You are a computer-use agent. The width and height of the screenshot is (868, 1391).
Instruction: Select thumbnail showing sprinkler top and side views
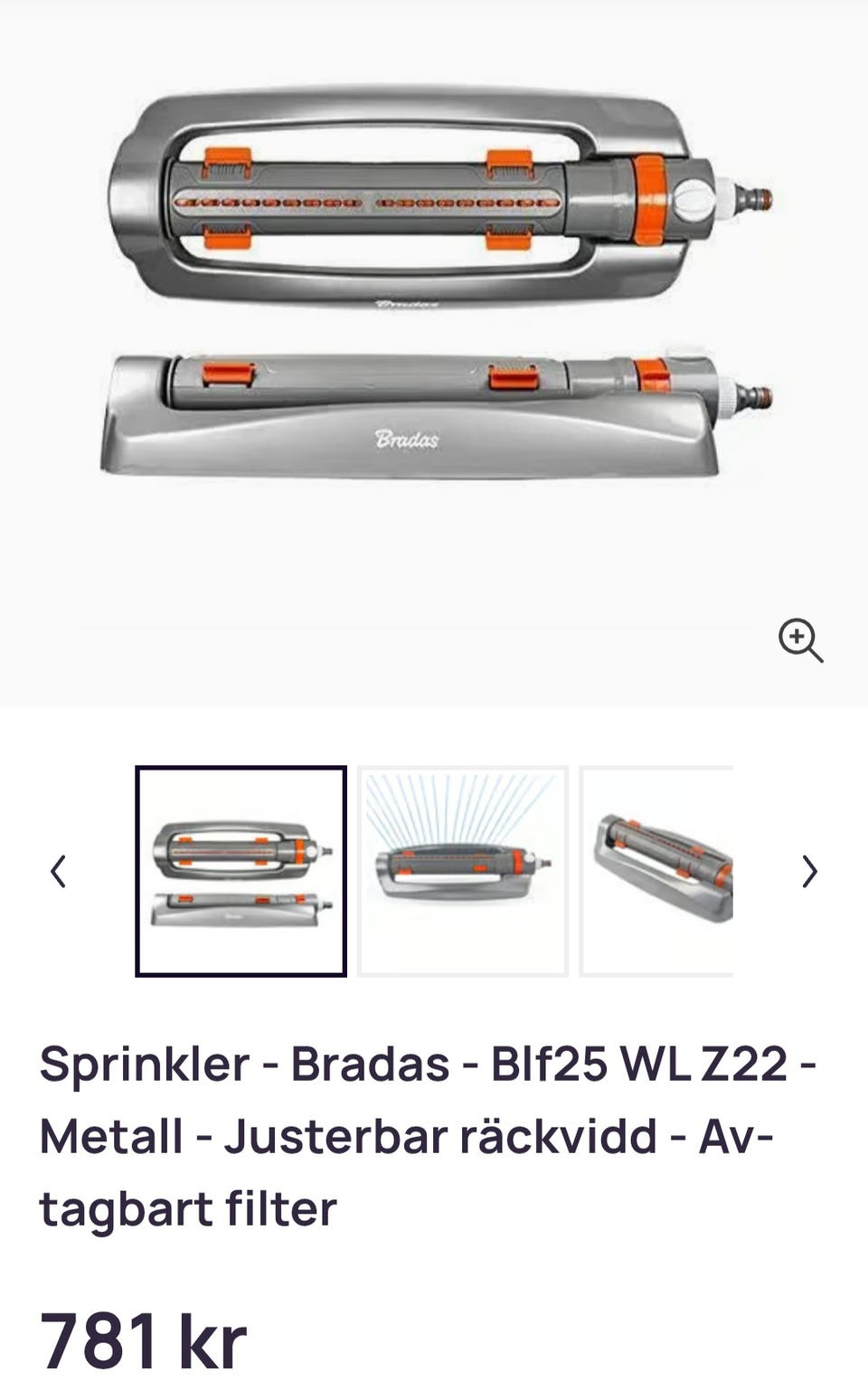pyautogui.click(x=241, y=872)
